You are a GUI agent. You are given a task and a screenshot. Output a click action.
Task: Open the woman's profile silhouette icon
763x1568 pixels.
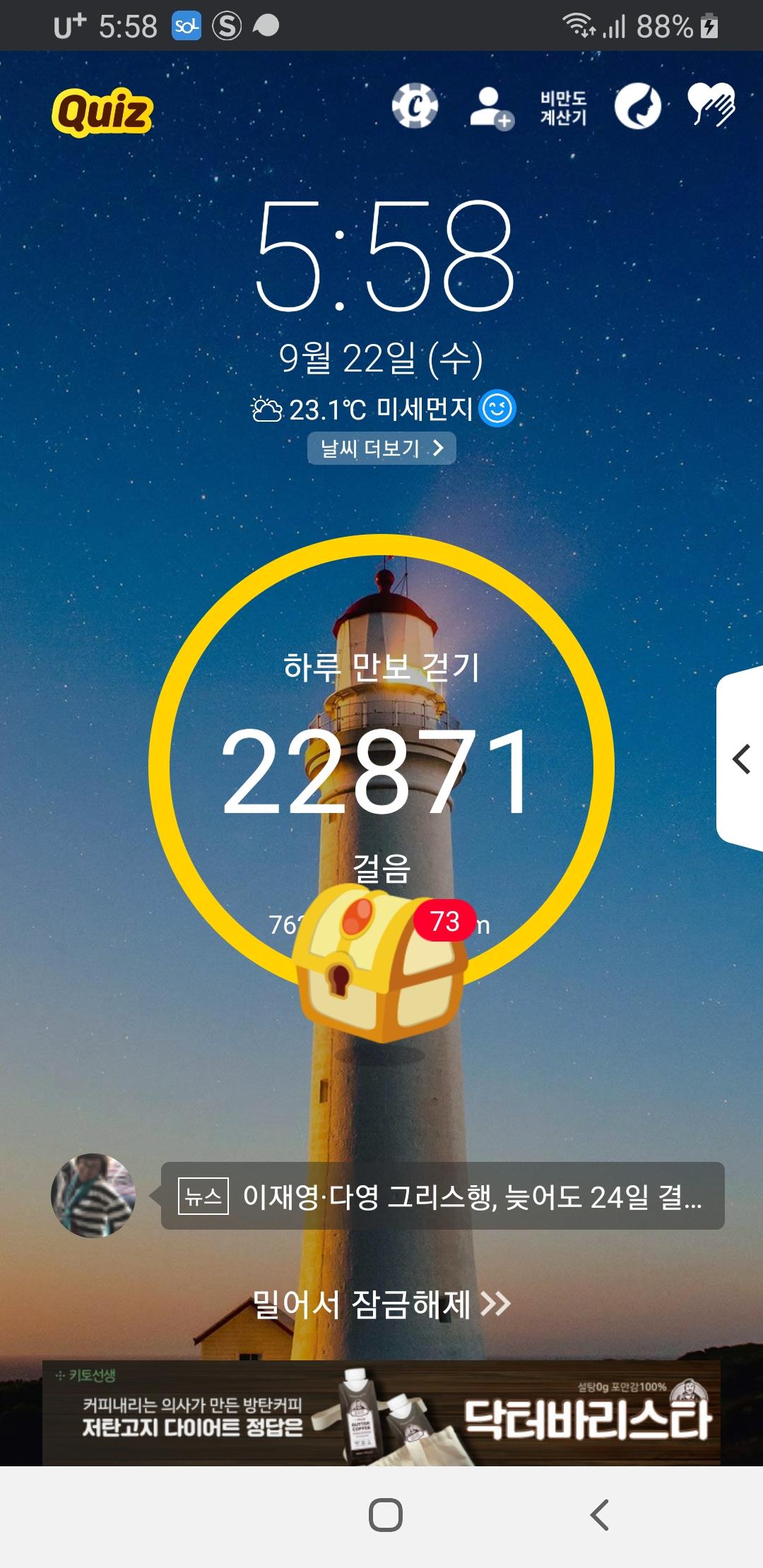[637, 107]
